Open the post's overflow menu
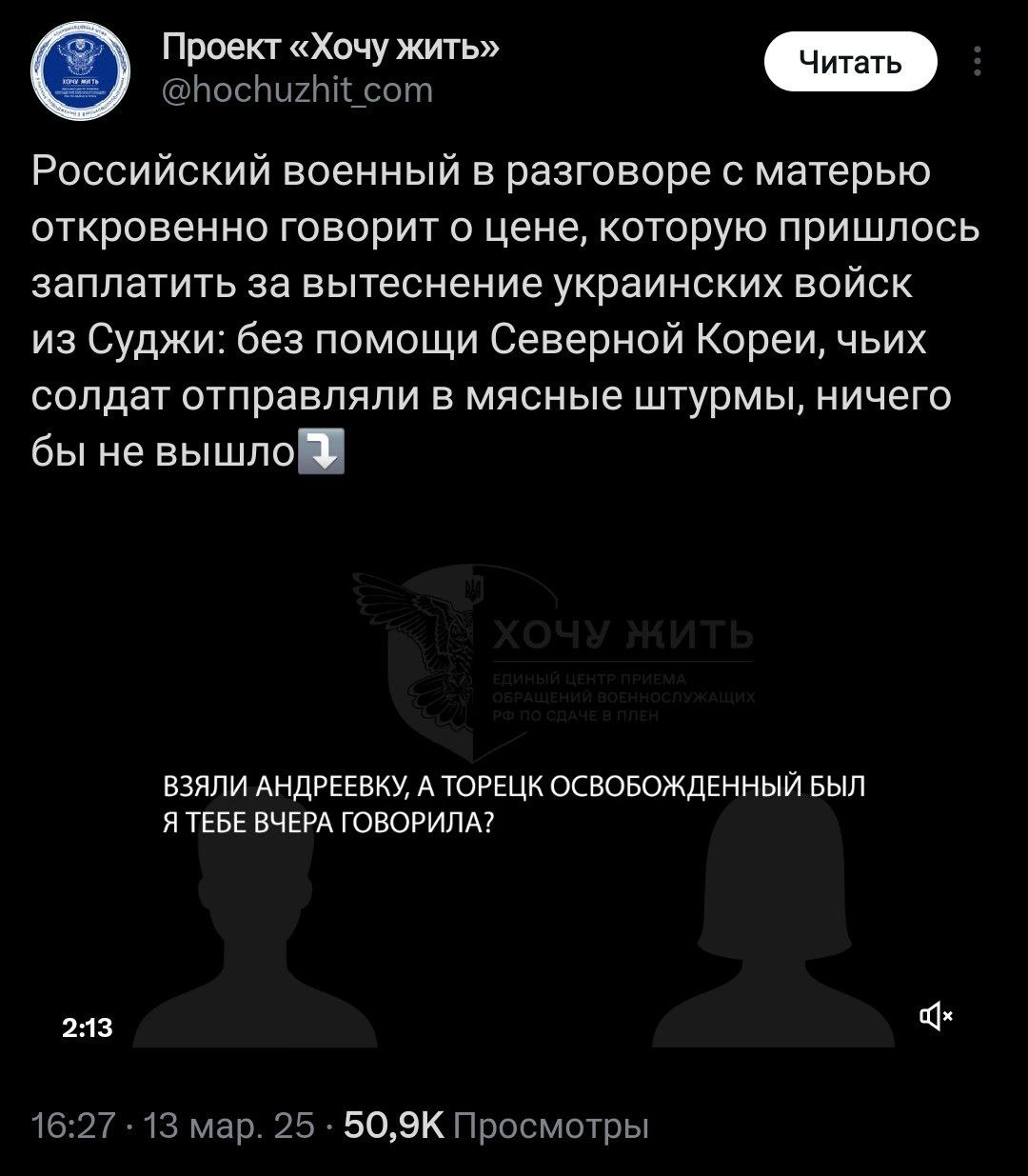 [x=978, y=63]
